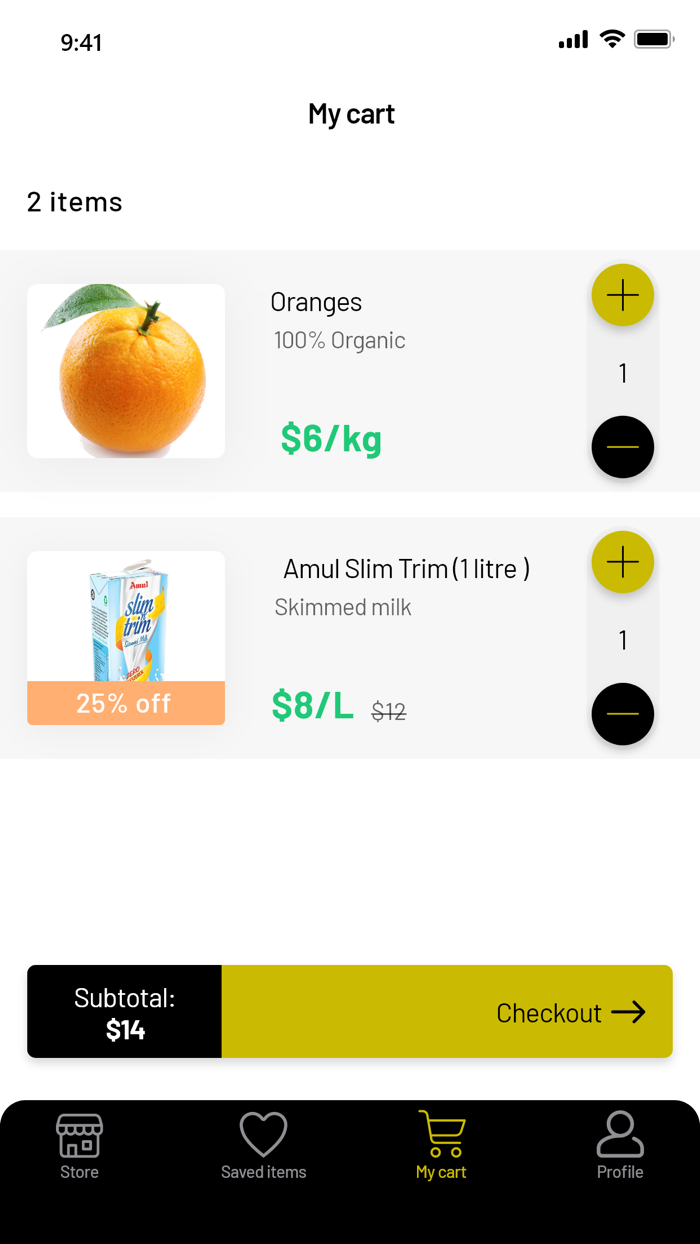Proceed to Checkout
The height and width of the screenshot is (1244, 700).
(x=447, y=1012)
